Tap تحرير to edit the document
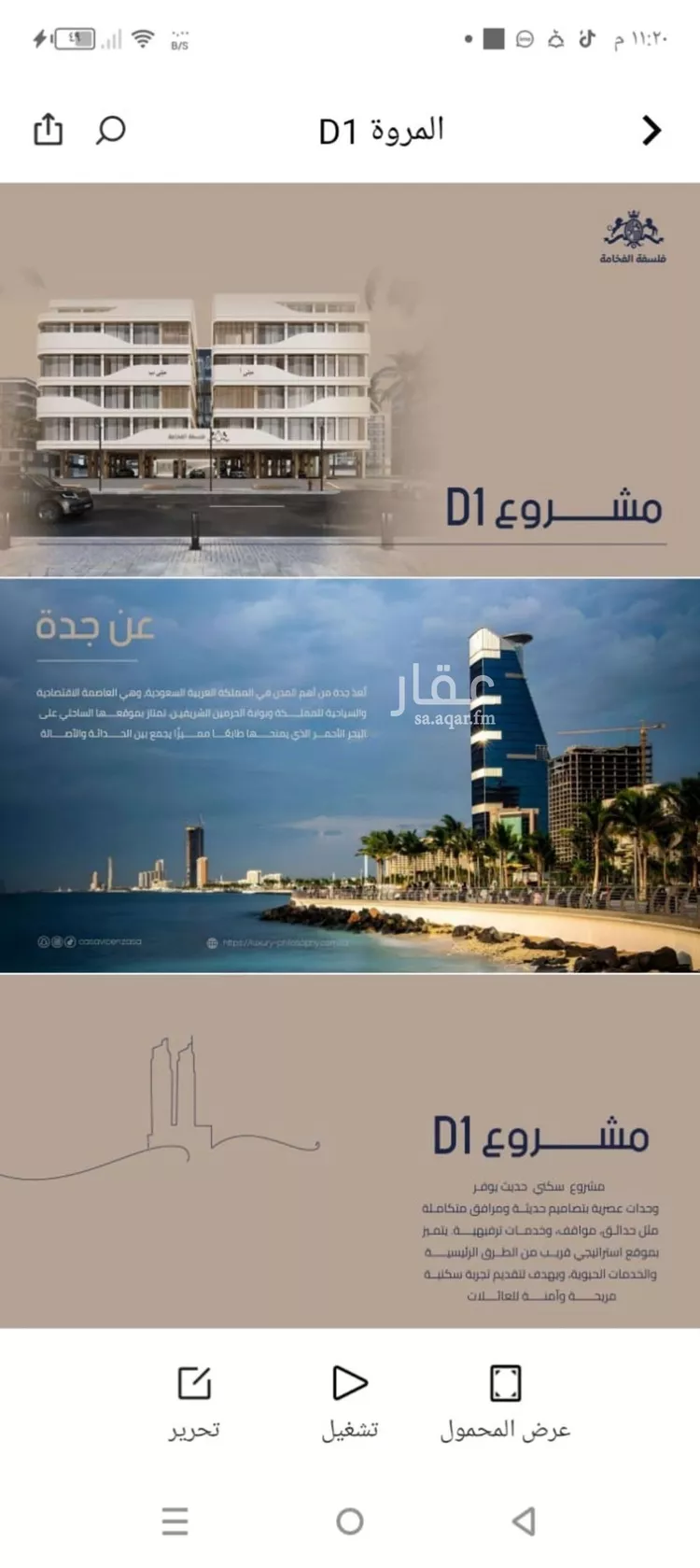 [x=194, y=1401]
